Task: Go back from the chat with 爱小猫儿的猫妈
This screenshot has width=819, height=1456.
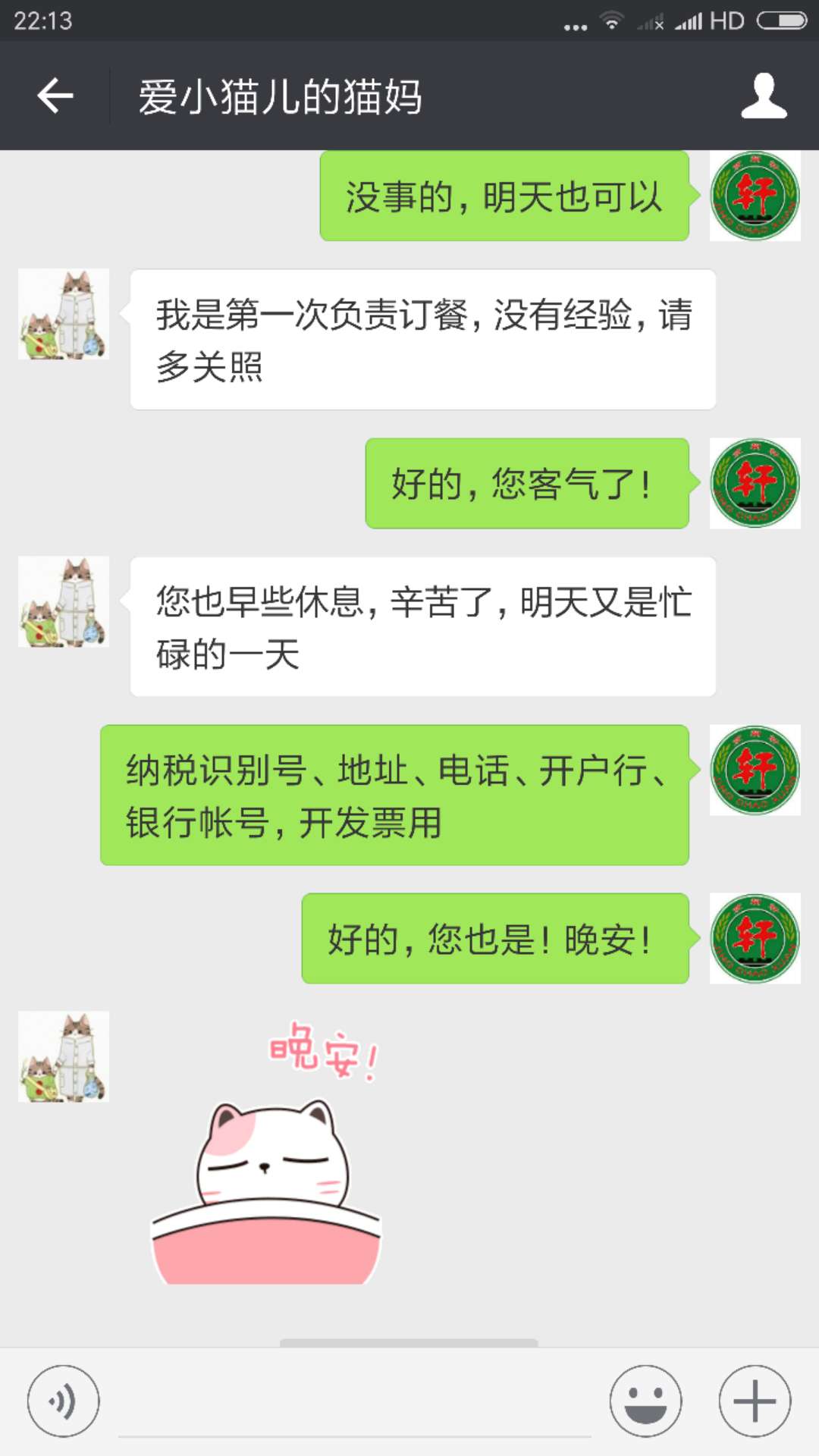Action: (x=55, y=96)
